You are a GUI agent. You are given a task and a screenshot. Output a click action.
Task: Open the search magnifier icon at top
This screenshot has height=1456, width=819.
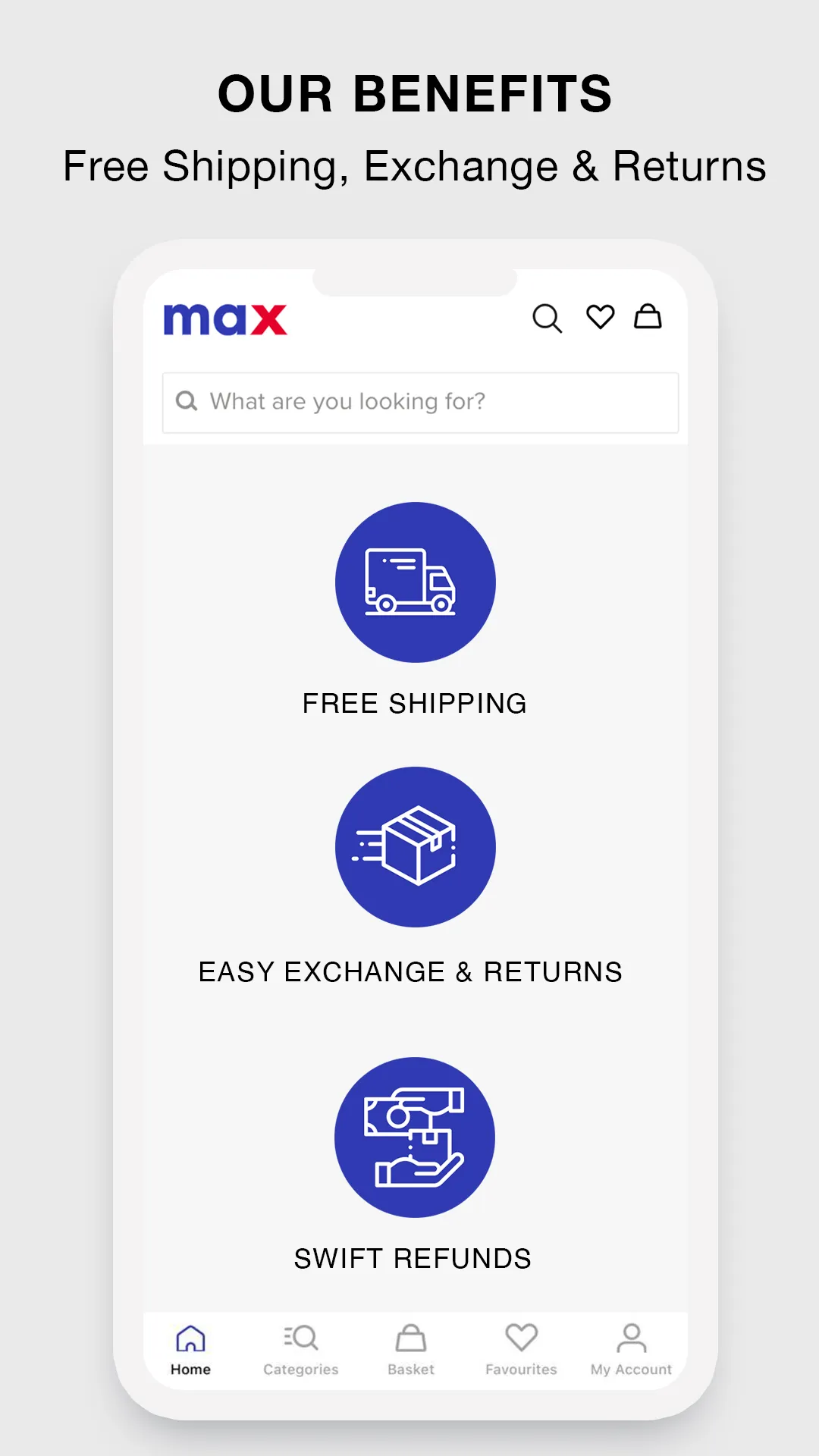click(548, 318)
